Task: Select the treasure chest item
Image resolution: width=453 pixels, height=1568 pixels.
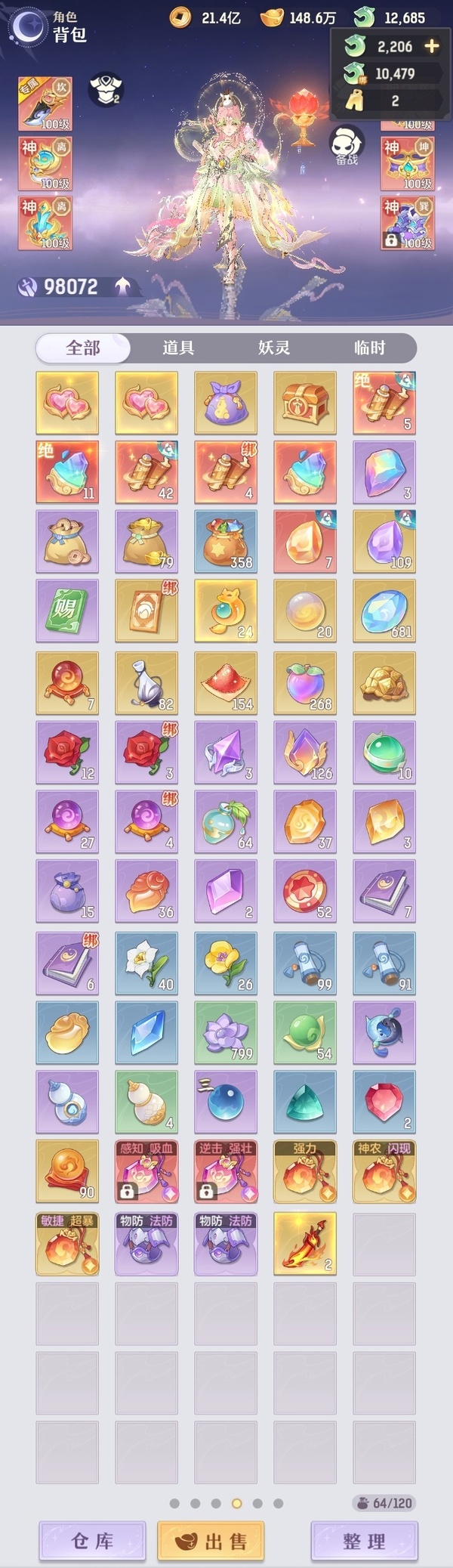Action: [x=305, y=403]
